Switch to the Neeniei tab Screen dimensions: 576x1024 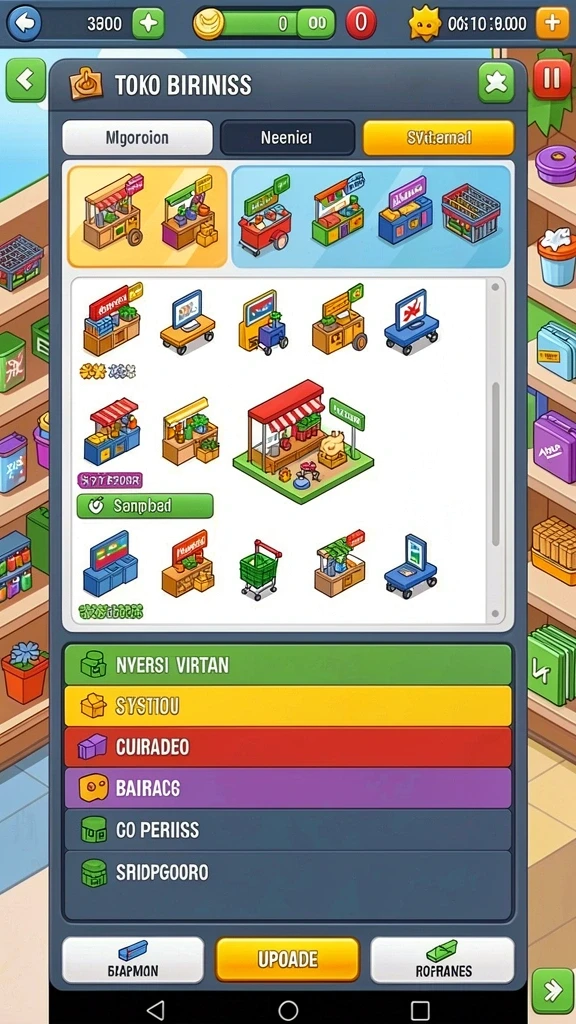pos(287,138)
